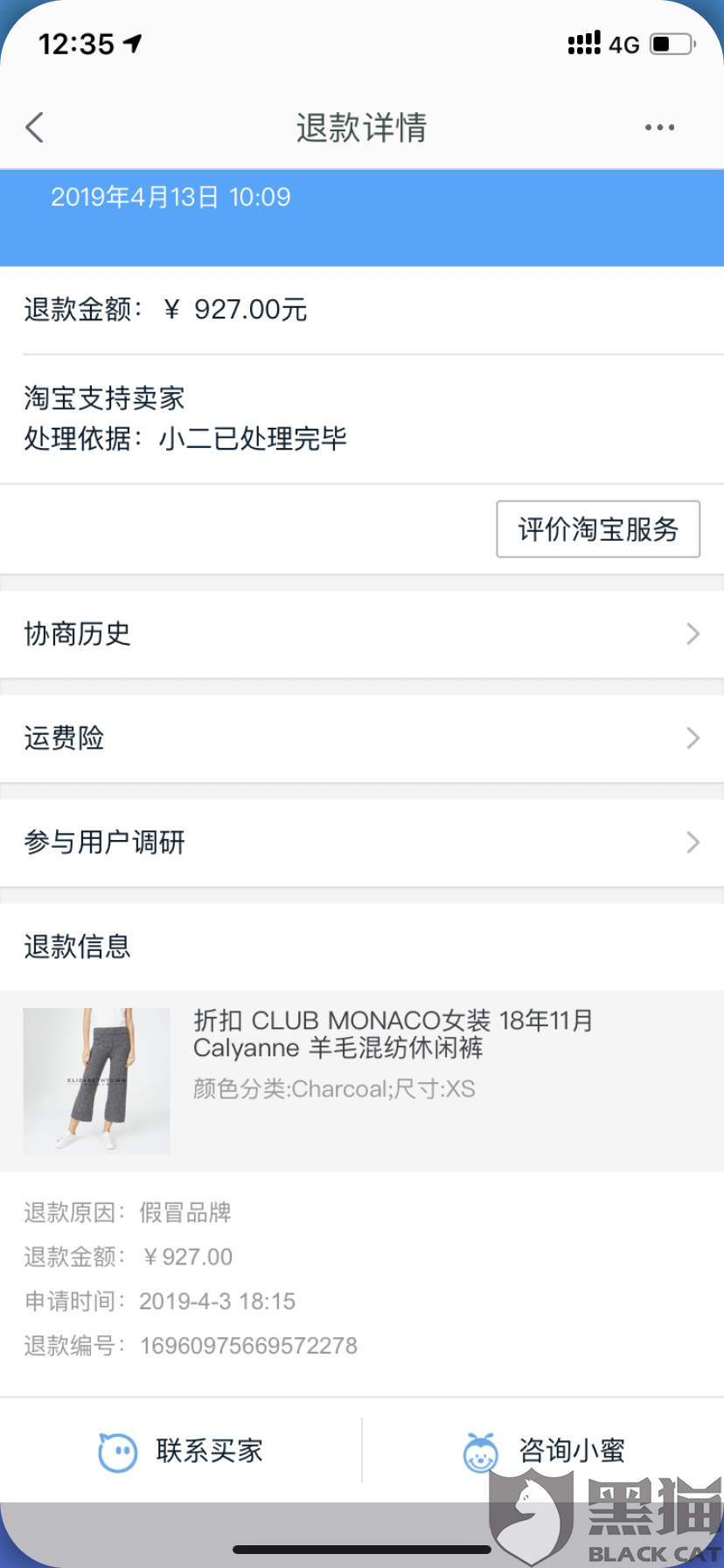
Task: Tap 咨询小蜜 for assistant help
Action: (544, 1452)
